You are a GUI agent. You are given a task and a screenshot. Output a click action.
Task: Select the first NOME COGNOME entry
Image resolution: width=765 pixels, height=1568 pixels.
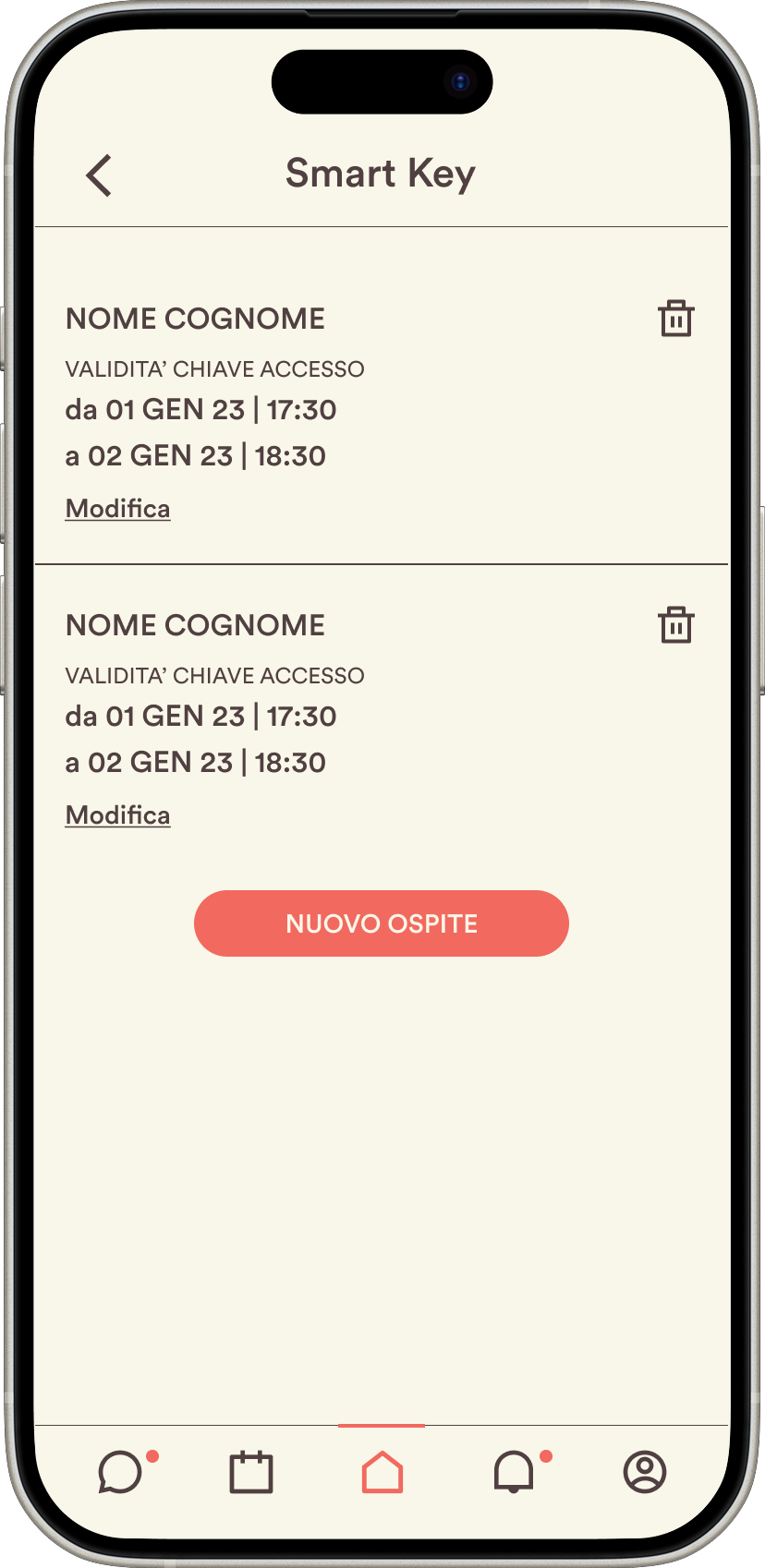coord(195,318)
